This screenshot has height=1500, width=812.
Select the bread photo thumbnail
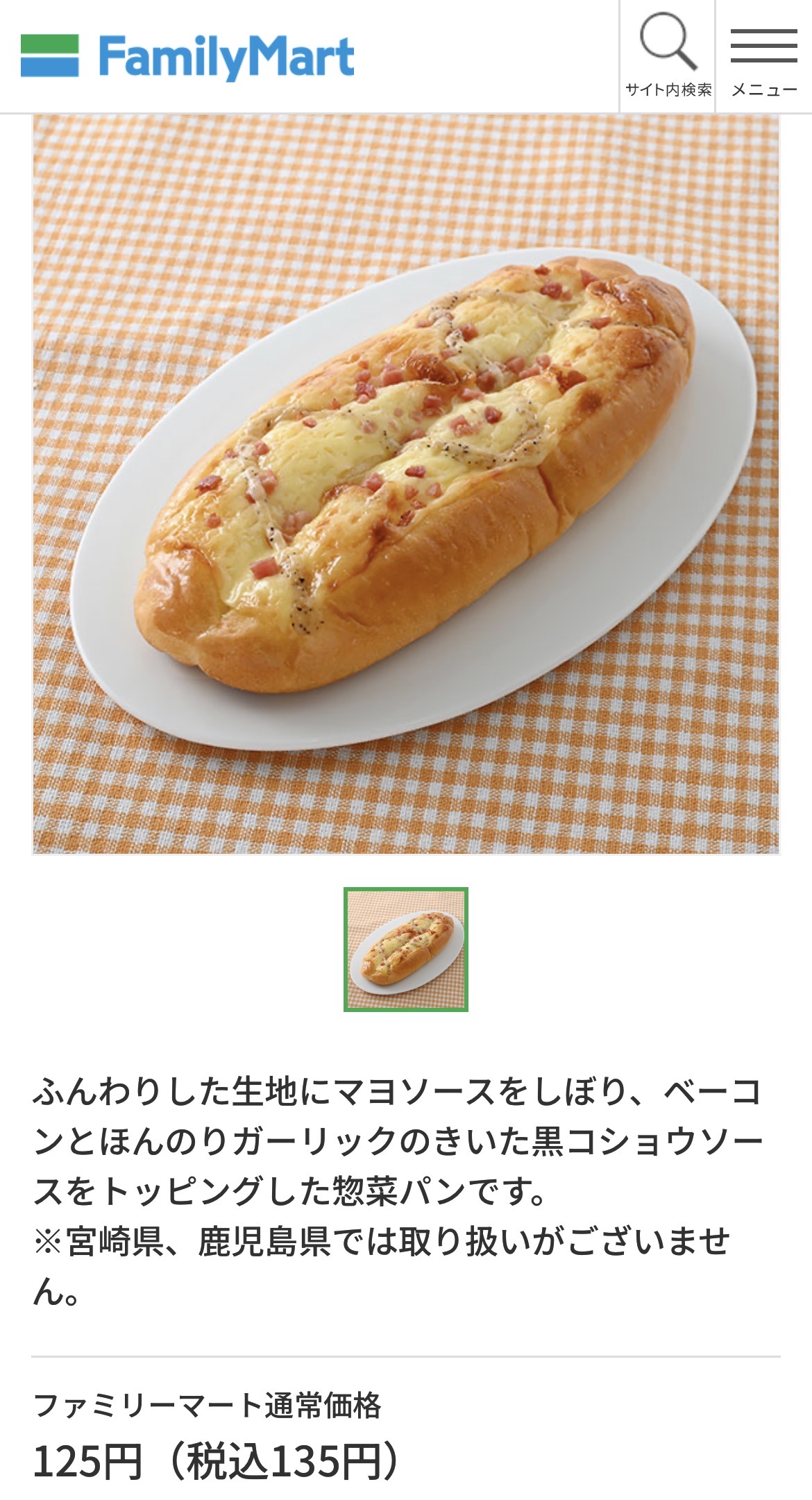(x=406, y=949)
